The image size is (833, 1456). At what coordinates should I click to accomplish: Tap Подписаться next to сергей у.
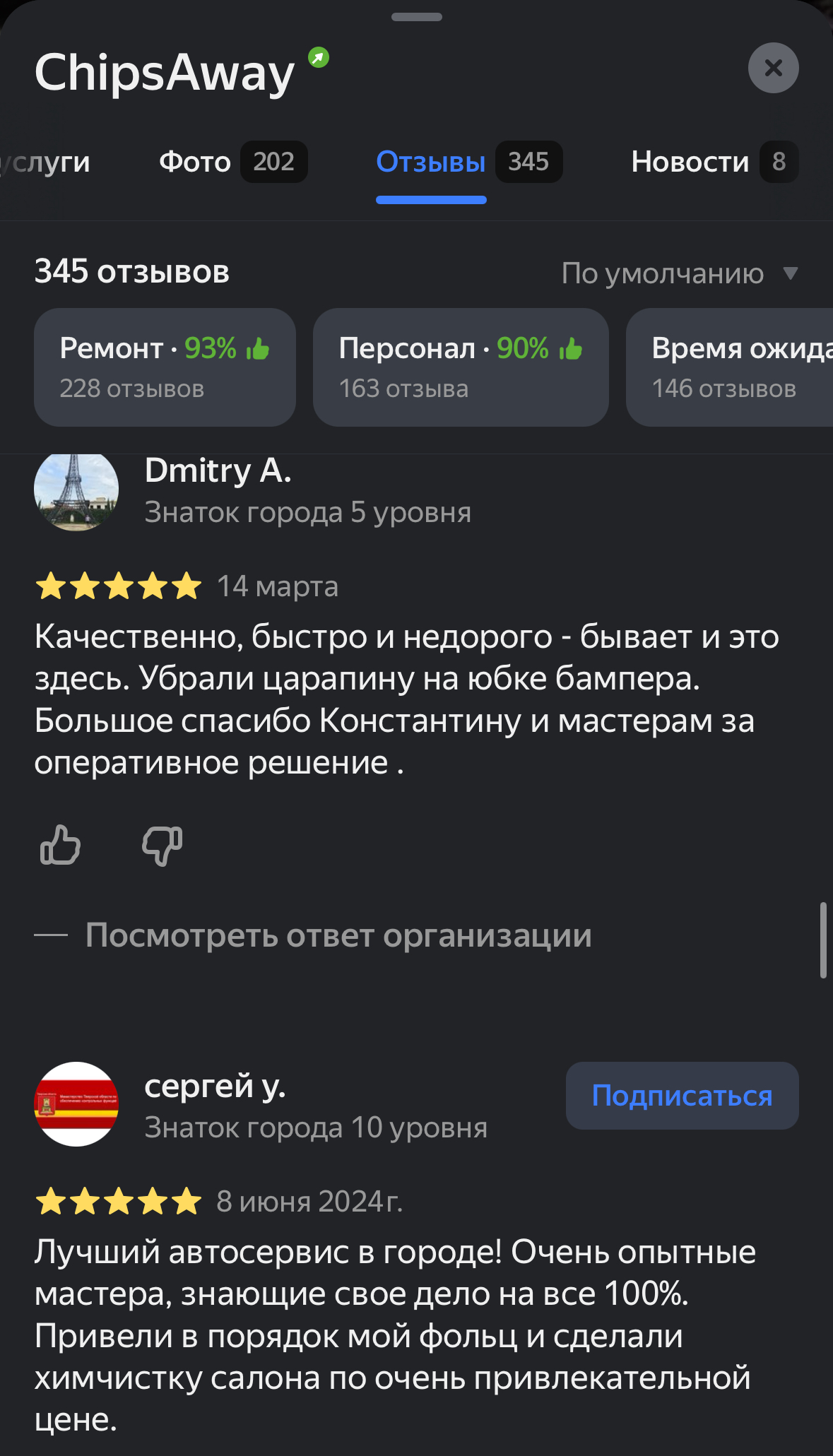[682, 1096]
